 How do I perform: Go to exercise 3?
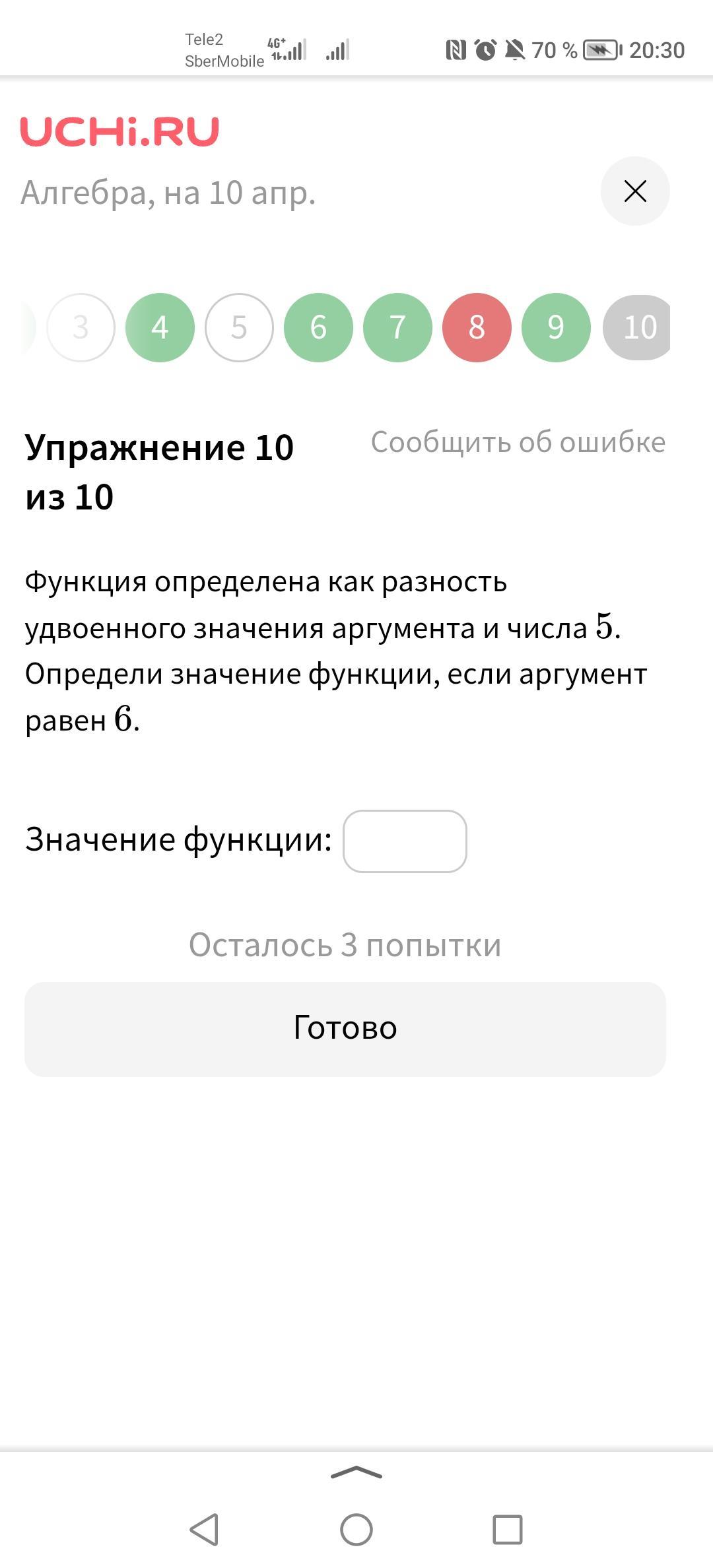click(81, 327)
